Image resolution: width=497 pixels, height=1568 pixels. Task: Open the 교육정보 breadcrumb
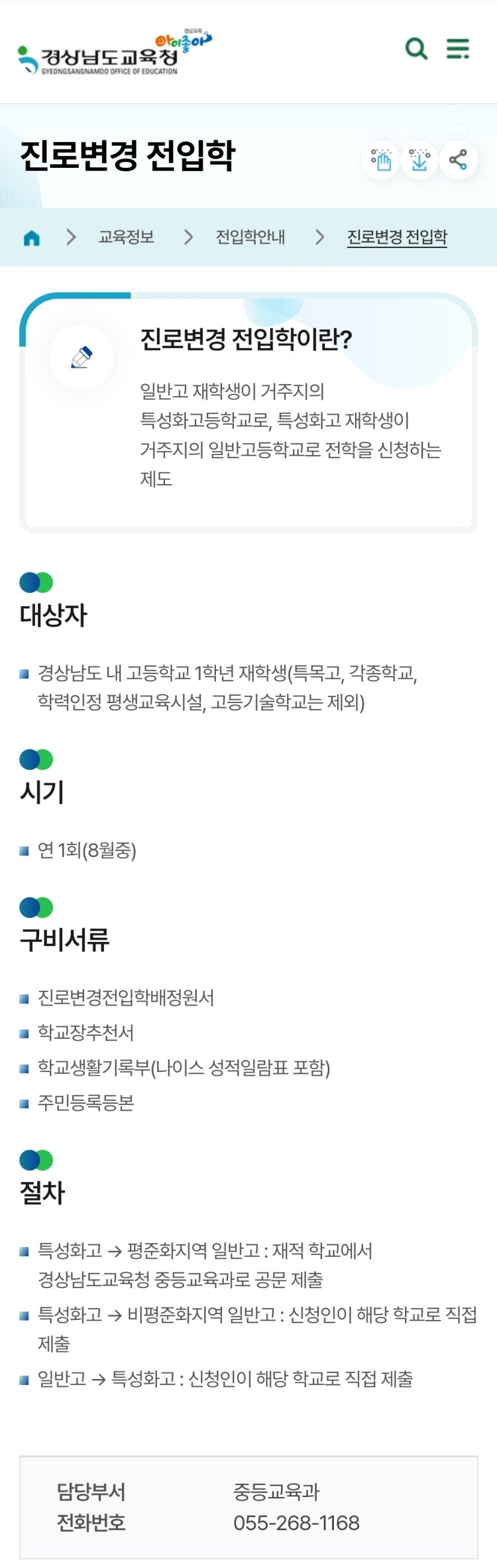[x=126, y=237]
